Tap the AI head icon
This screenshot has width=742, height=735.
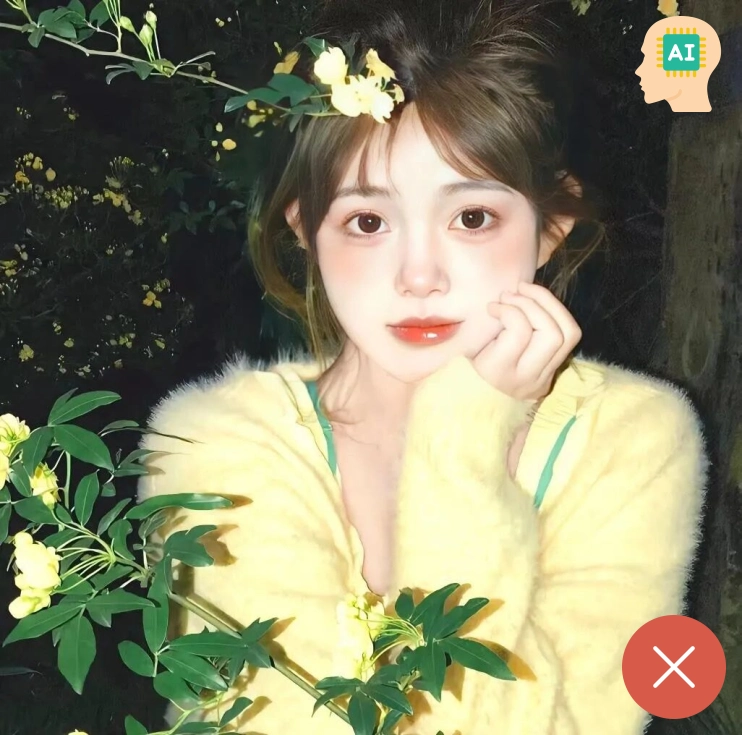(679, 62)
